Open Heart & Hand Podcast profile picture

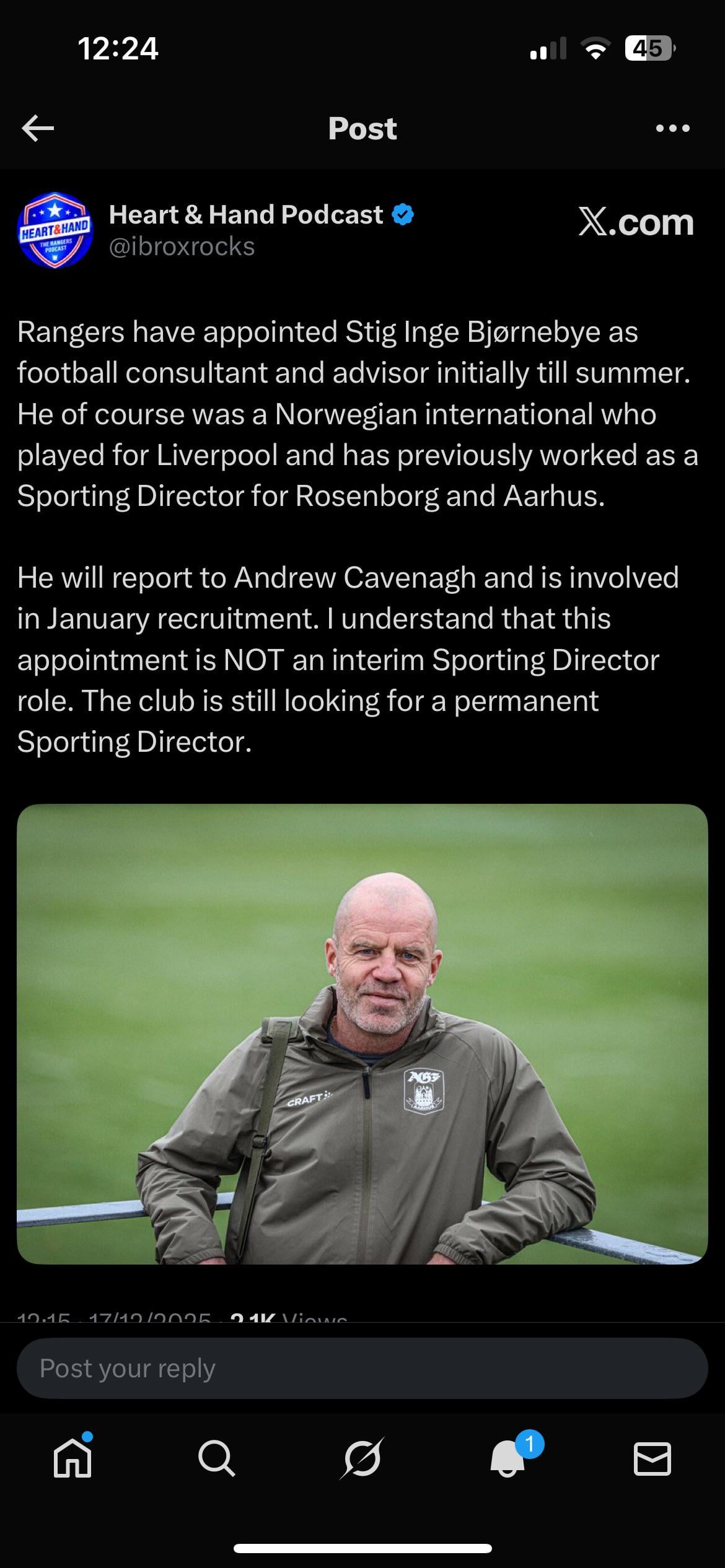tap(55, 230)
